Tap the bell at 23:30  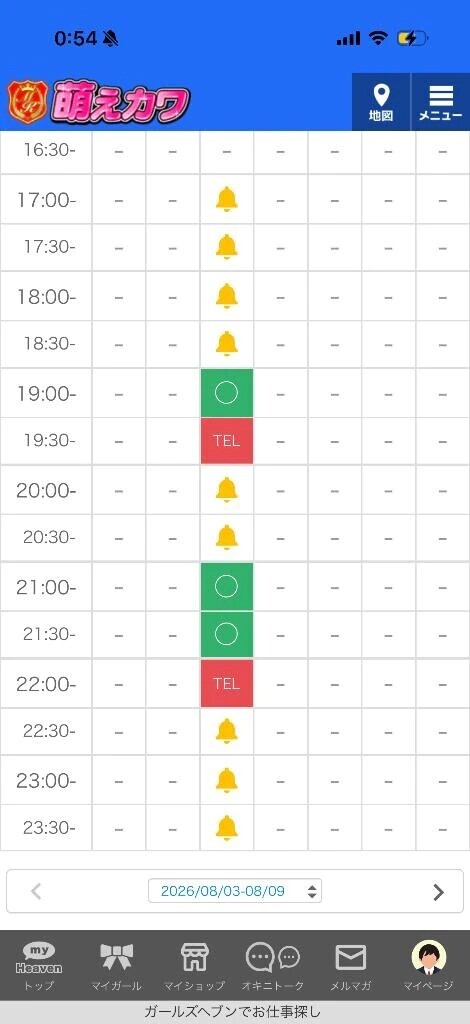tap(227, 827)
